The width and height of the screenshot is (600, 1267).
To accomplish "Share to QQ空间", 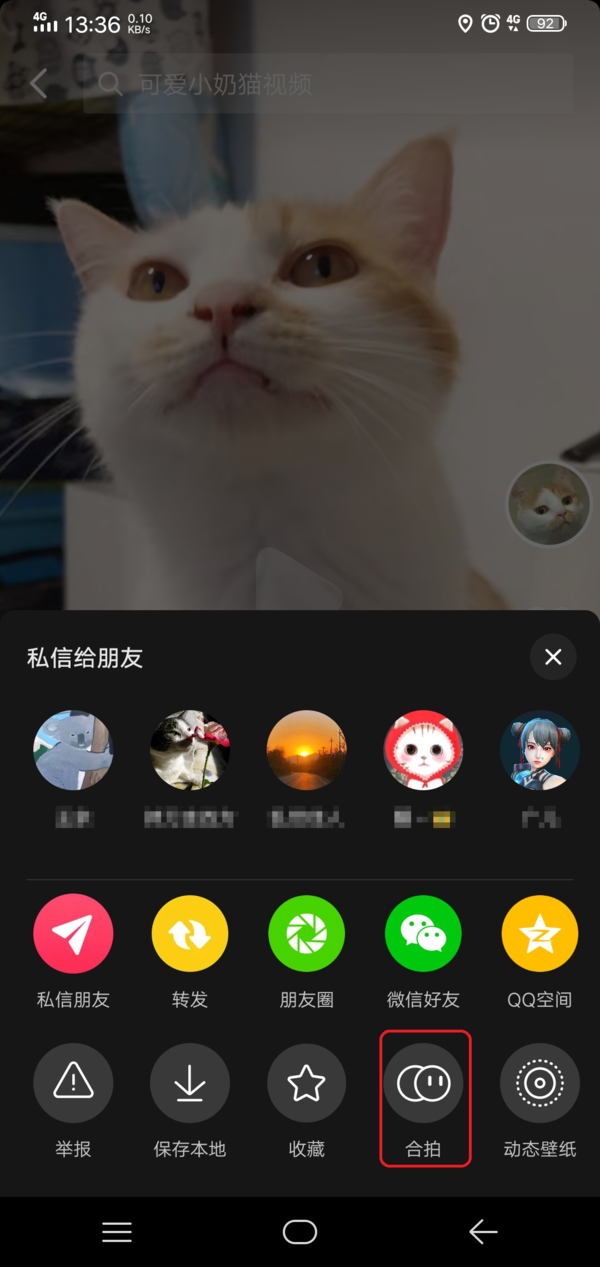I will [x=539, y=935].
